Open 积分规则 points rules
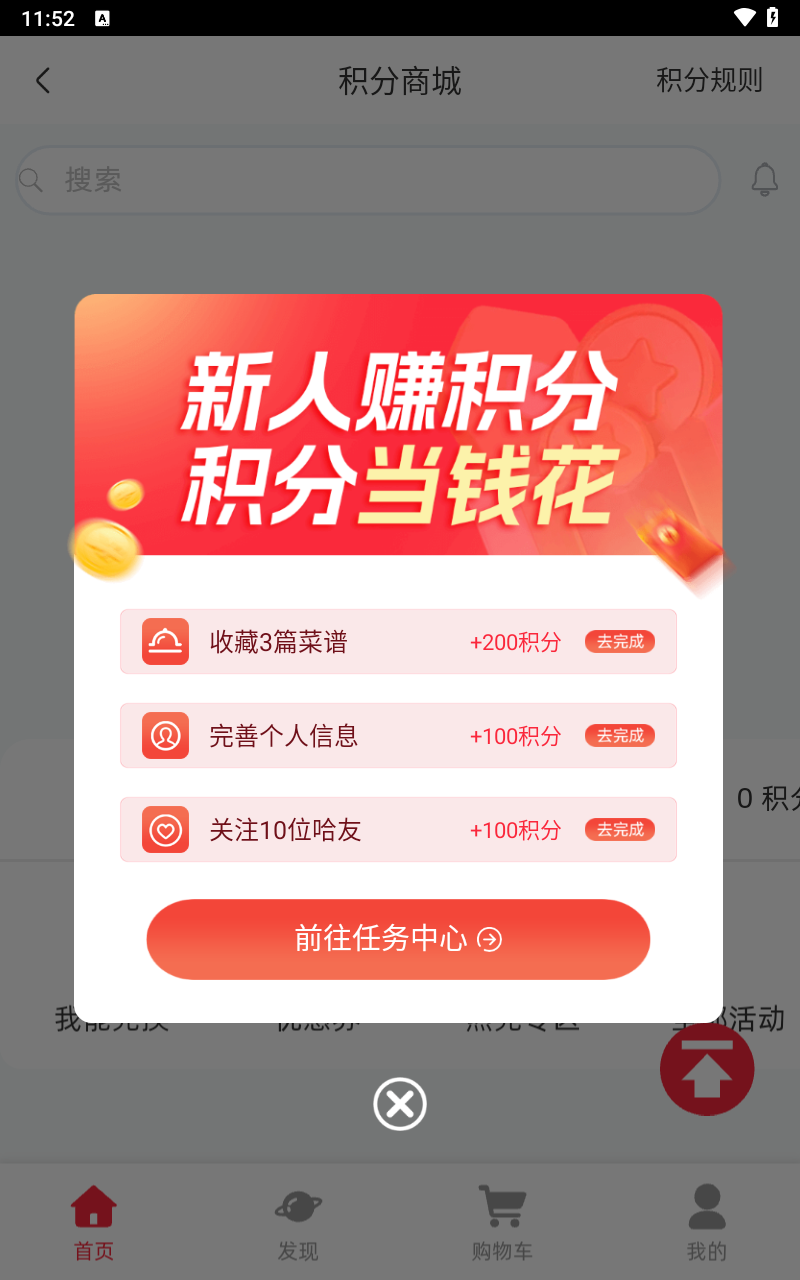800x1280 pixels. [x=709, y=81]
